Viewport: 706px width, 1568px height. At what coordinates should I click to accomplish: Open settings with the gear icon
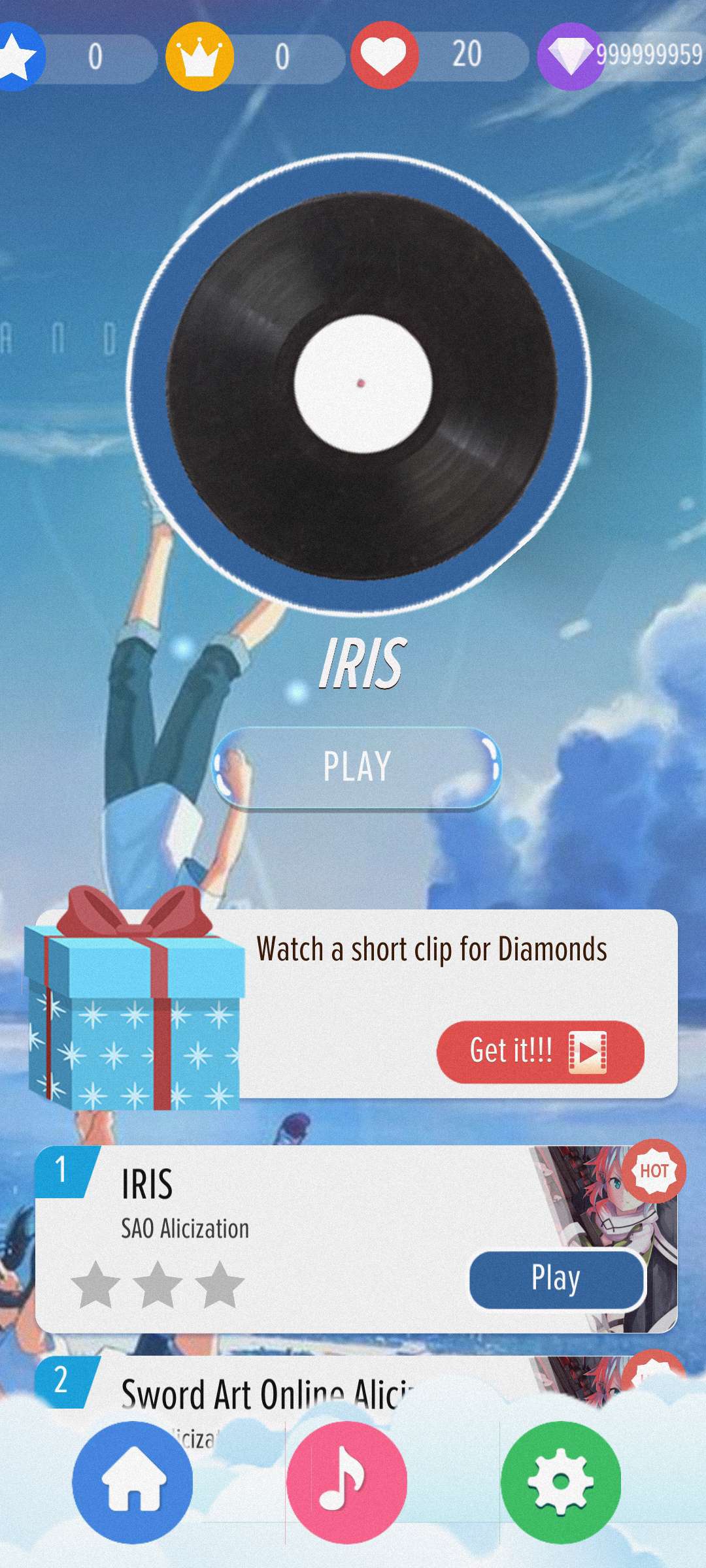coord(560,1482)
